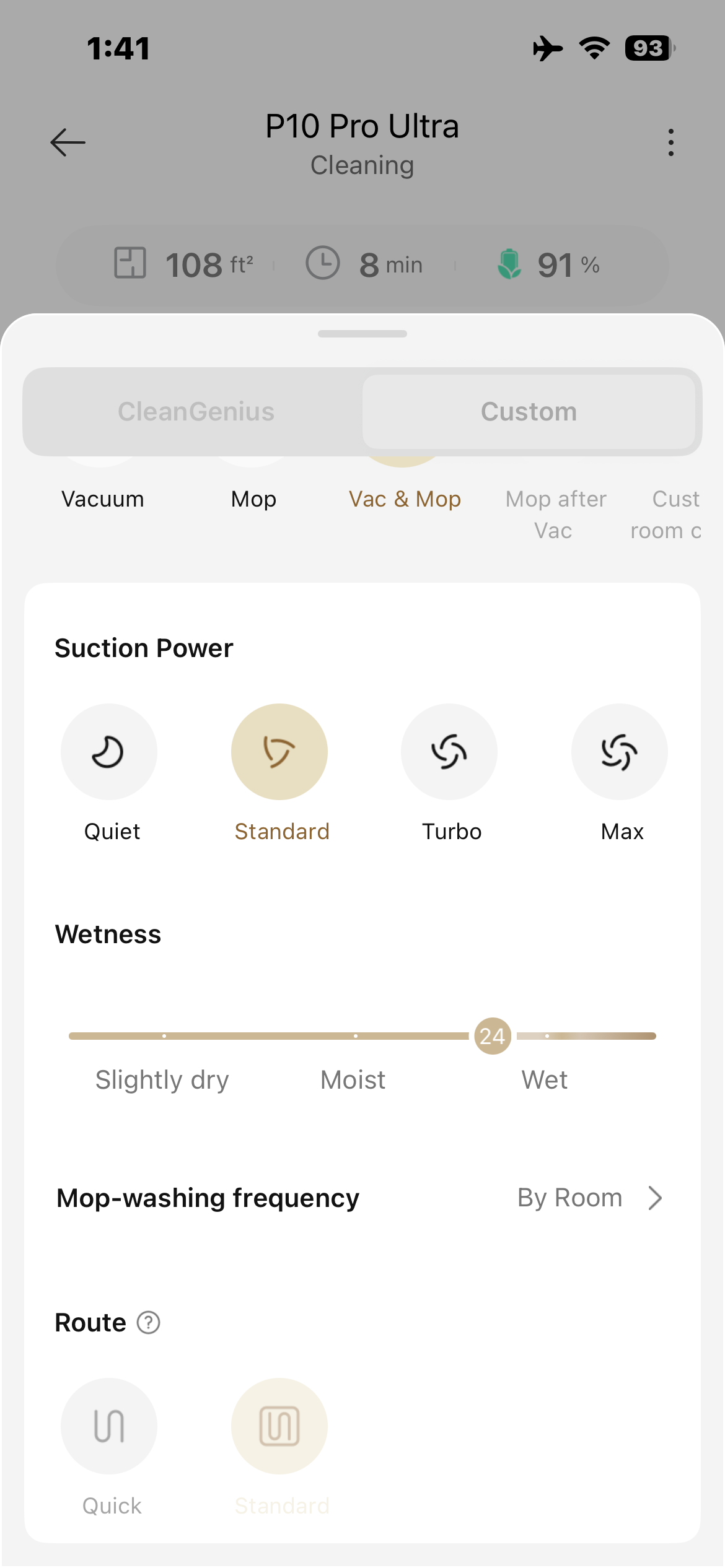Set suction power to Max
725x1568 pixels.
620,752
